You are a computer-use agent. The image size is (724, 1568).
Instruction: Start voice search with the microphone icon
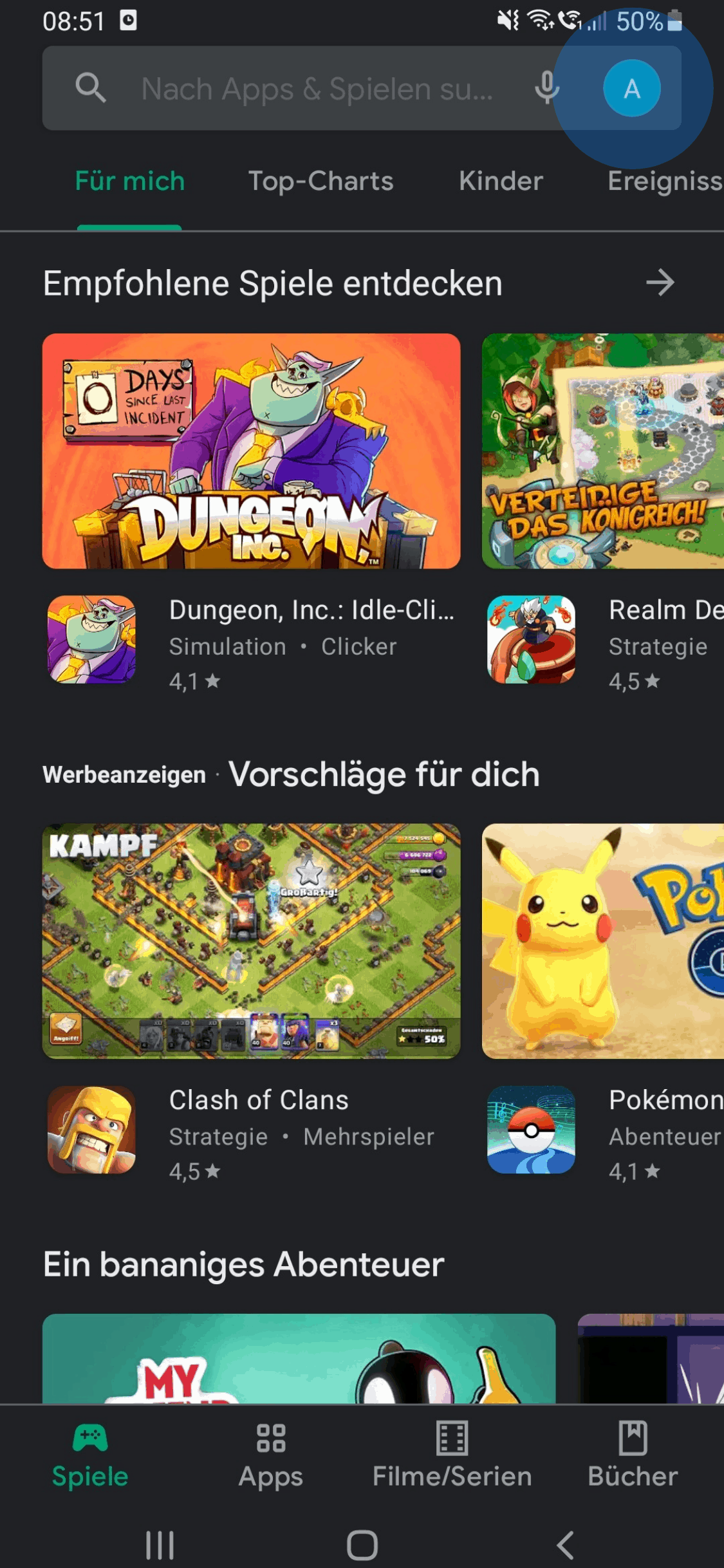pos(546,89)
